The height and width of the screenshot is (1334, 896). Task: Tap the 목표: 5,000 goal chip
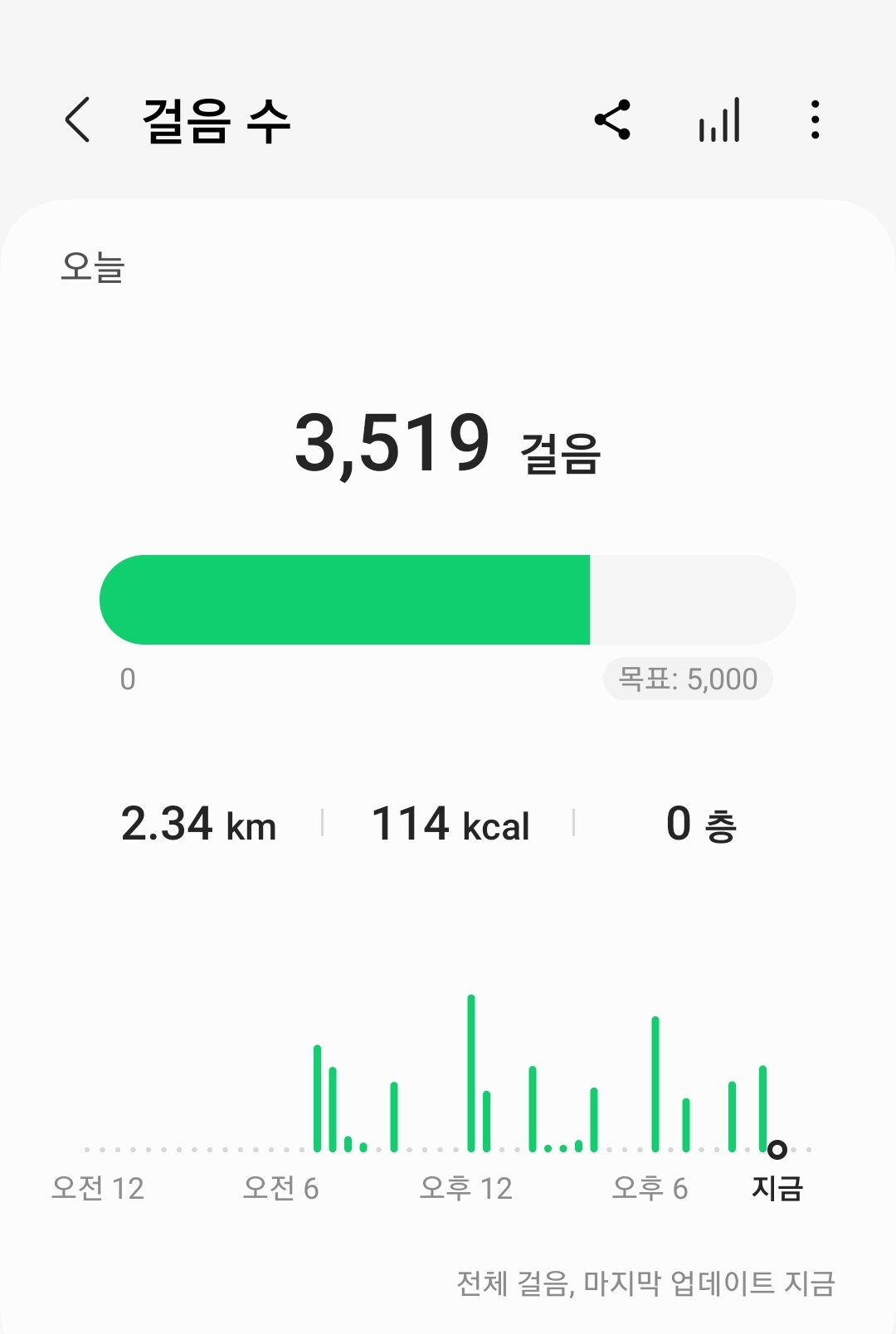point(688,679)
